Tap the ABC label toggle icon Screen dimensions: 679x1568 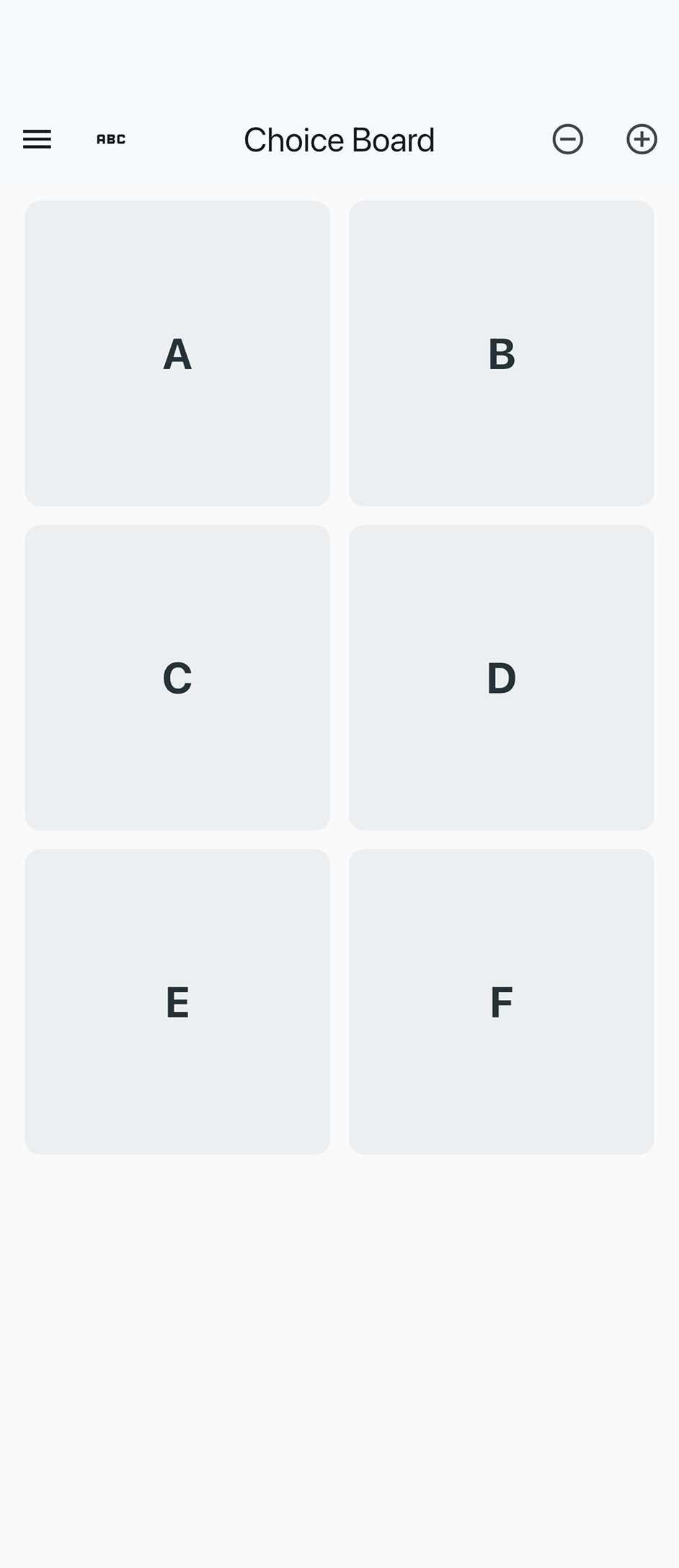pyautogui.click(x=111, y=139)
